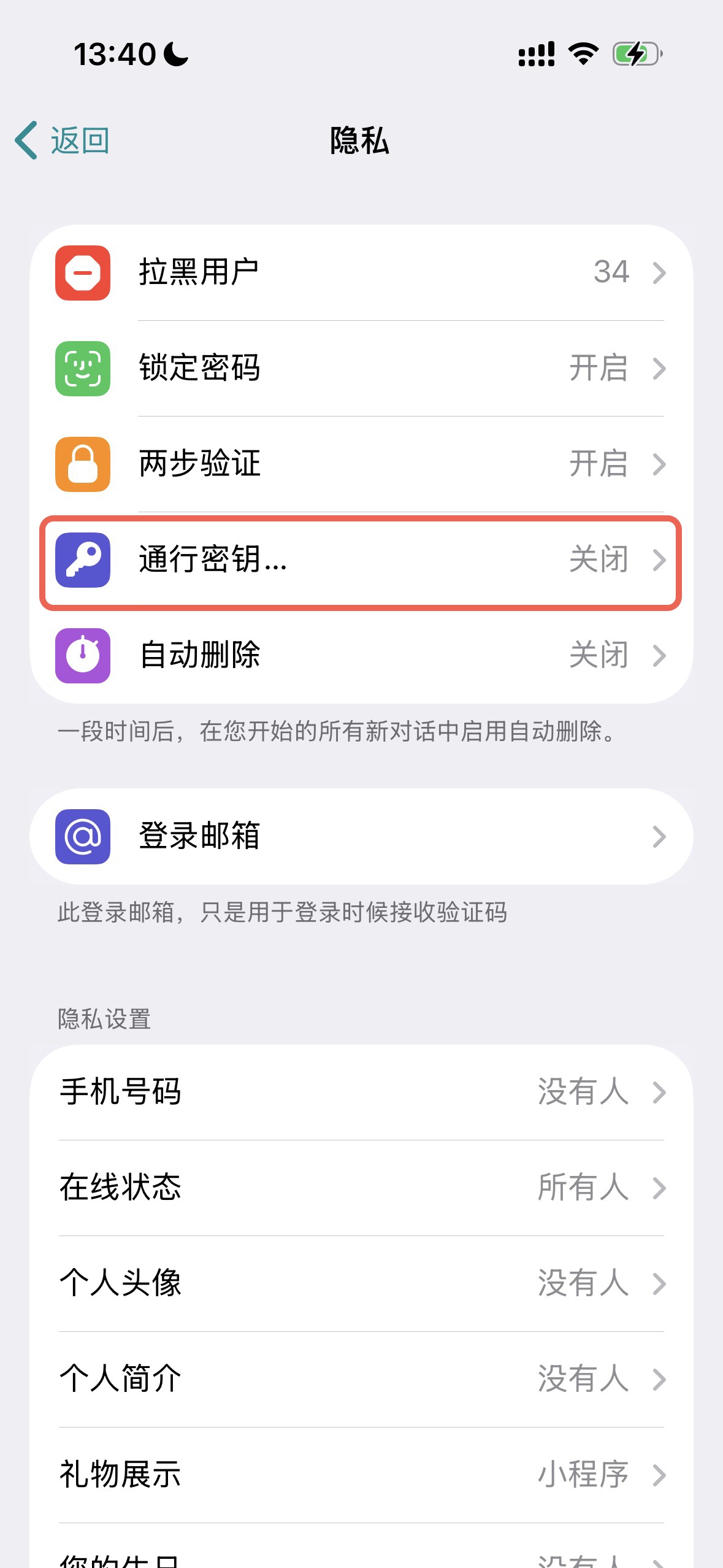Tap the battery charging indicator
Image resolution: width=723 pixels, height=1568 pixels.
coord(635,54)
